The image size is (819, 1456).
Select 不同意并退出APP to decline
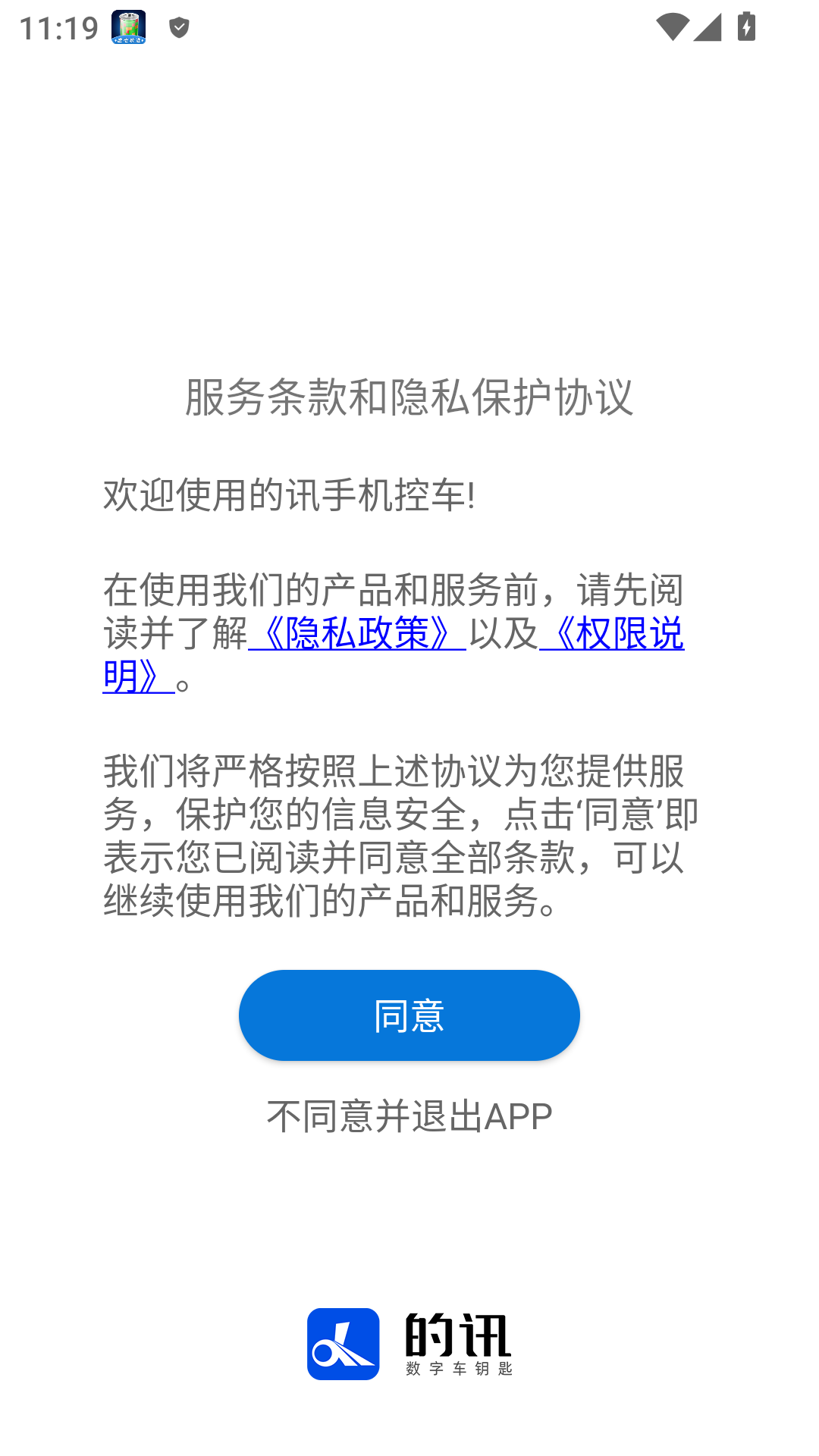point(409,1115)
